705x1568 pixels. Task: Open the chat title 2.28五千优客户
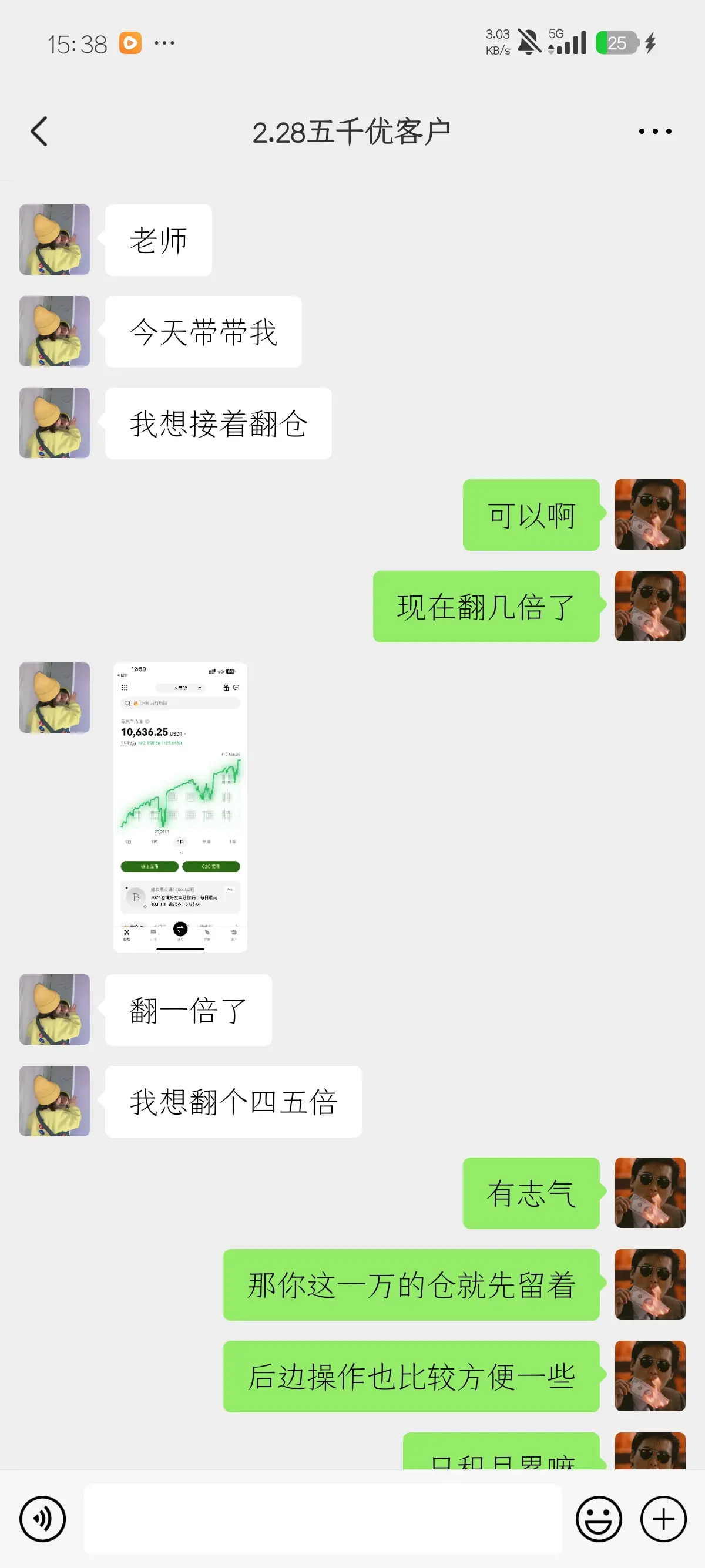click(352, 130)
